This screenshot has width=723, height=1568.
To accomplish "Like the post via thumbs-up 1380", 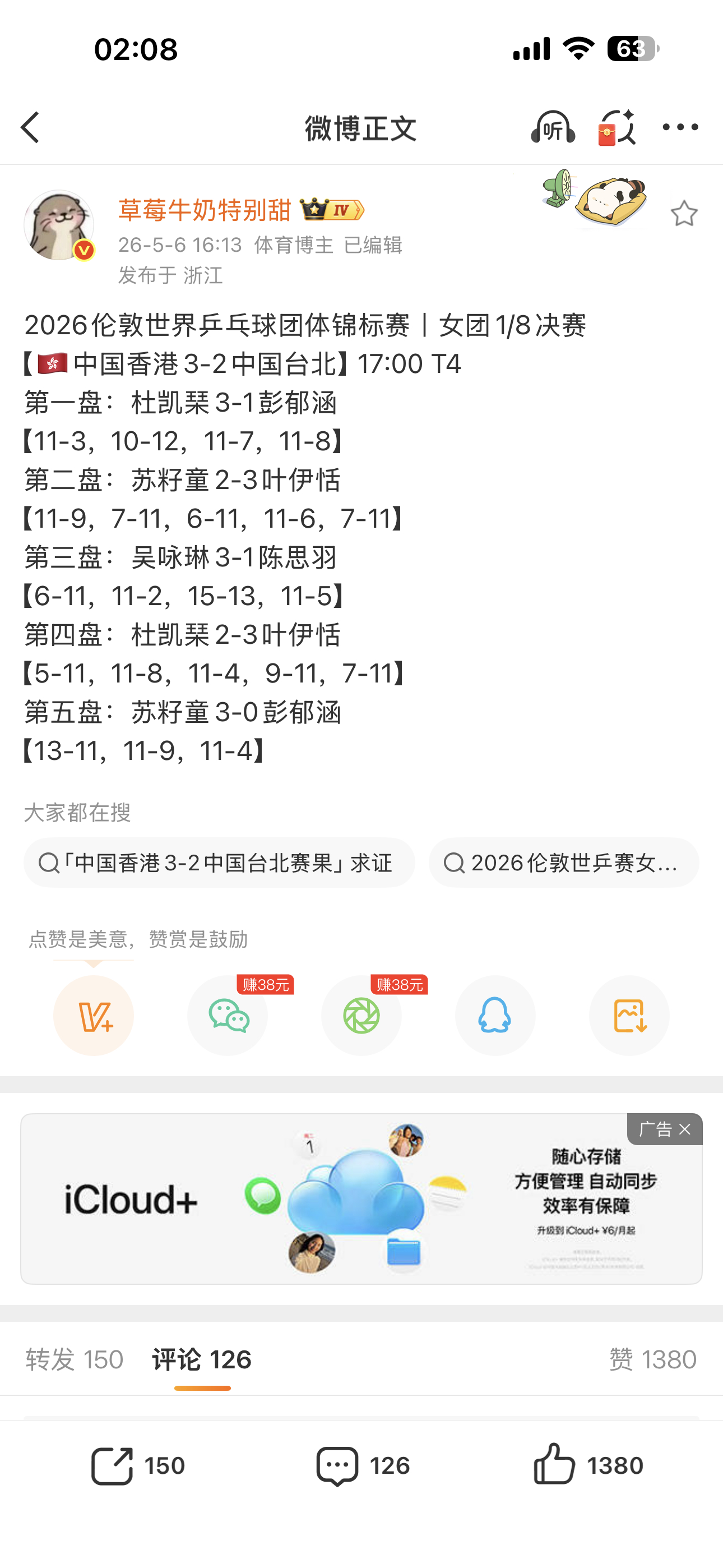I will click(x=588, y=1466).
